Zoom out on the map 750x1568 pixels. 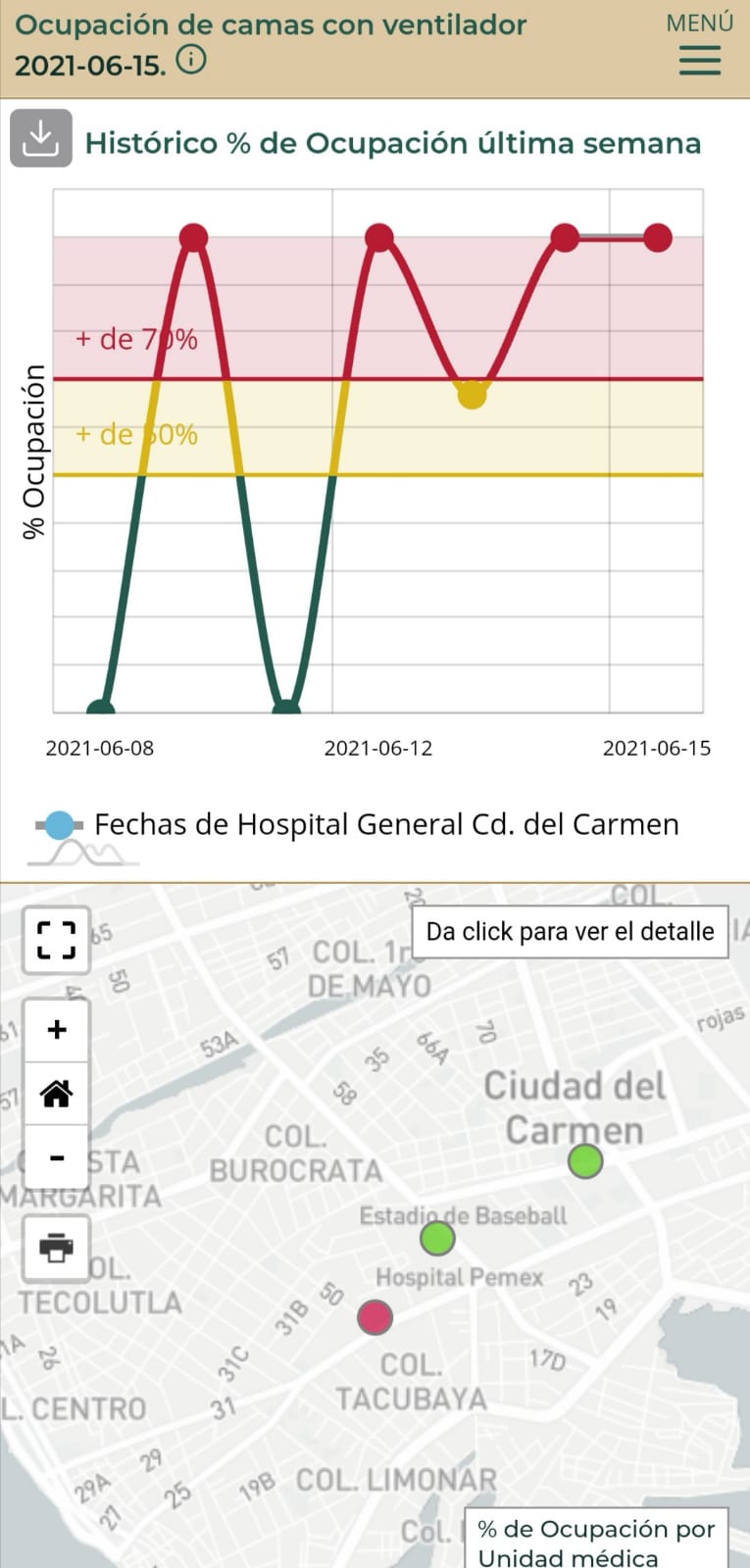[x=57, y=1157]
